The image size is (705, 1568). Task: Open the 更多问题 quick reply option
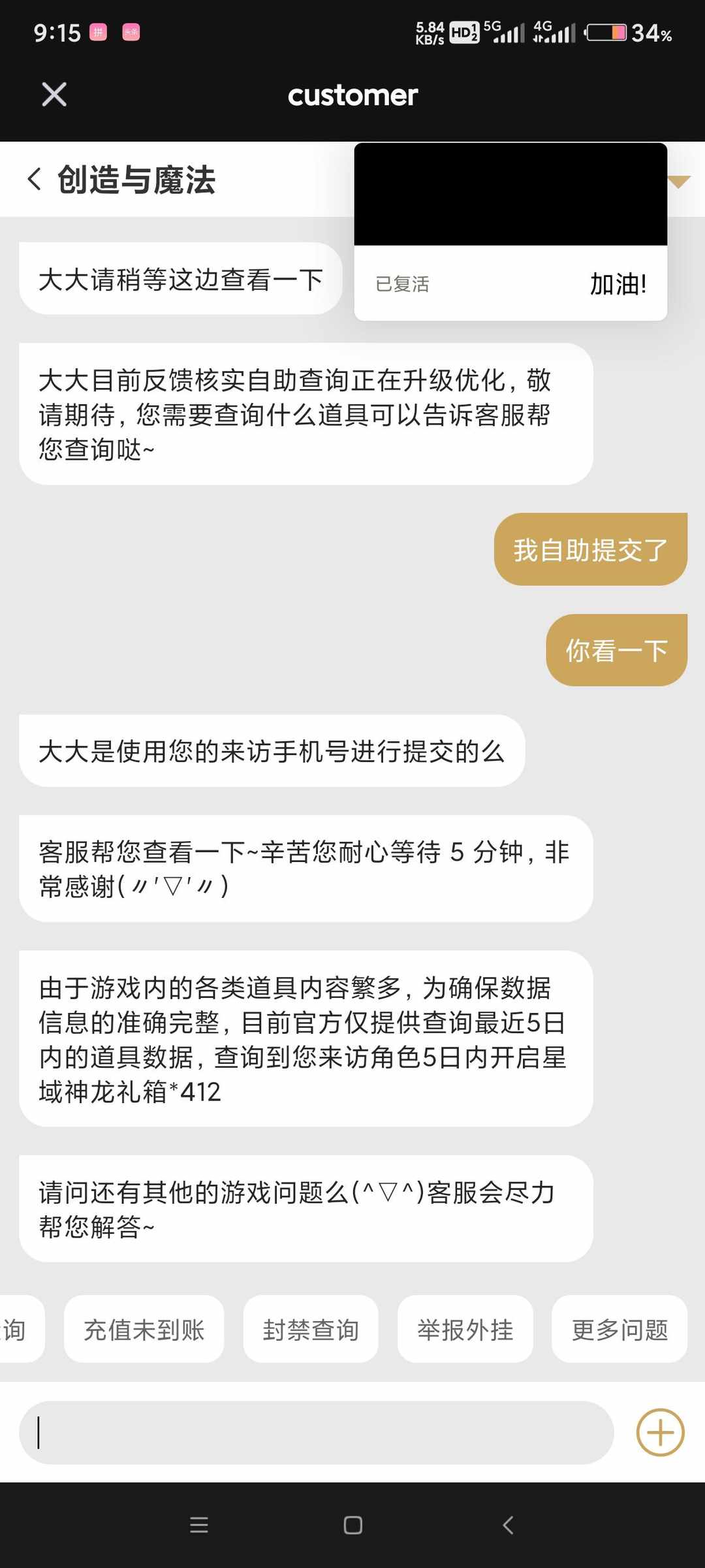click(x=619, y=1329)
